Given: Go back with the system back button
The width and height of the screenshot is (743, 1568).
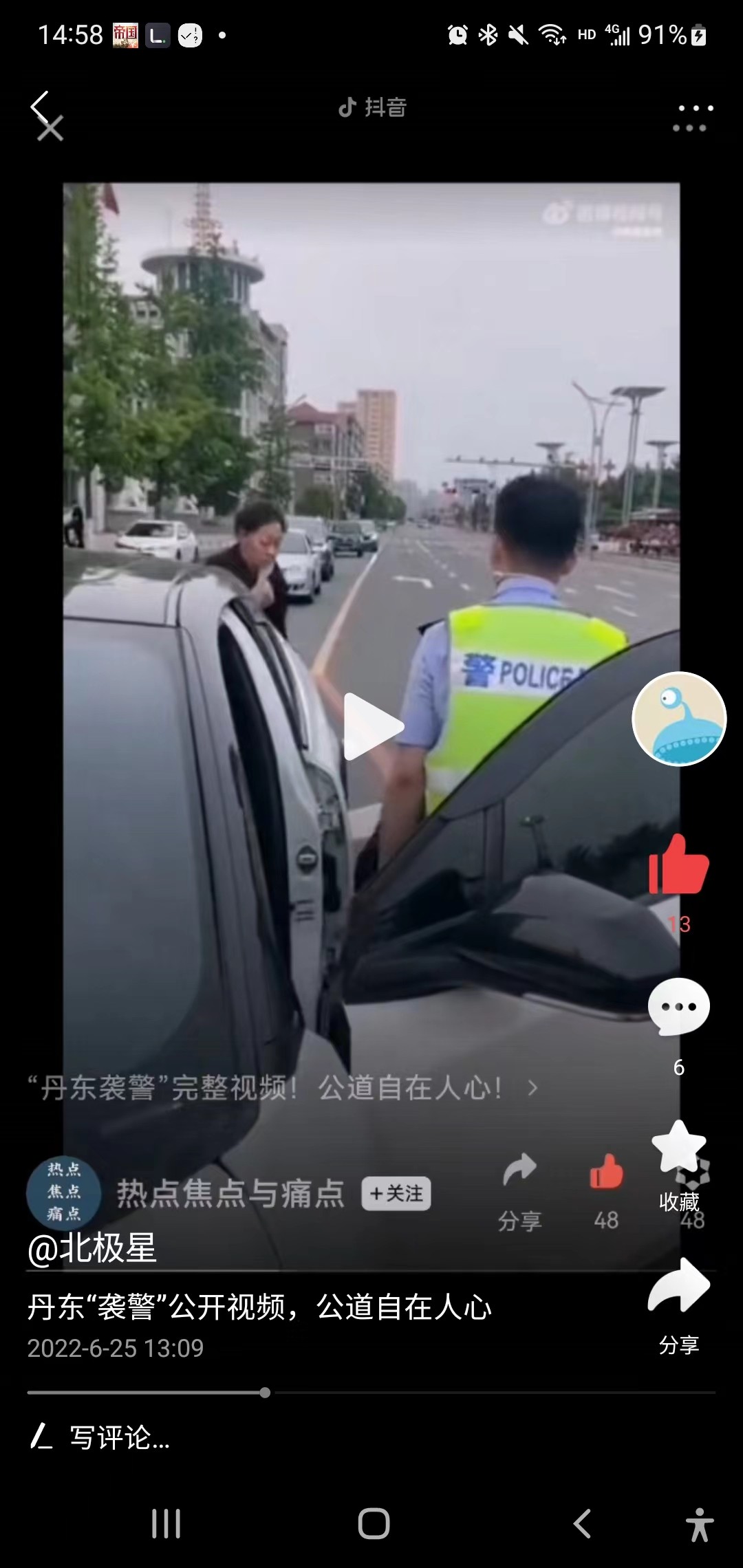Looking at the screenshot, I should (x=582, y=1524).
